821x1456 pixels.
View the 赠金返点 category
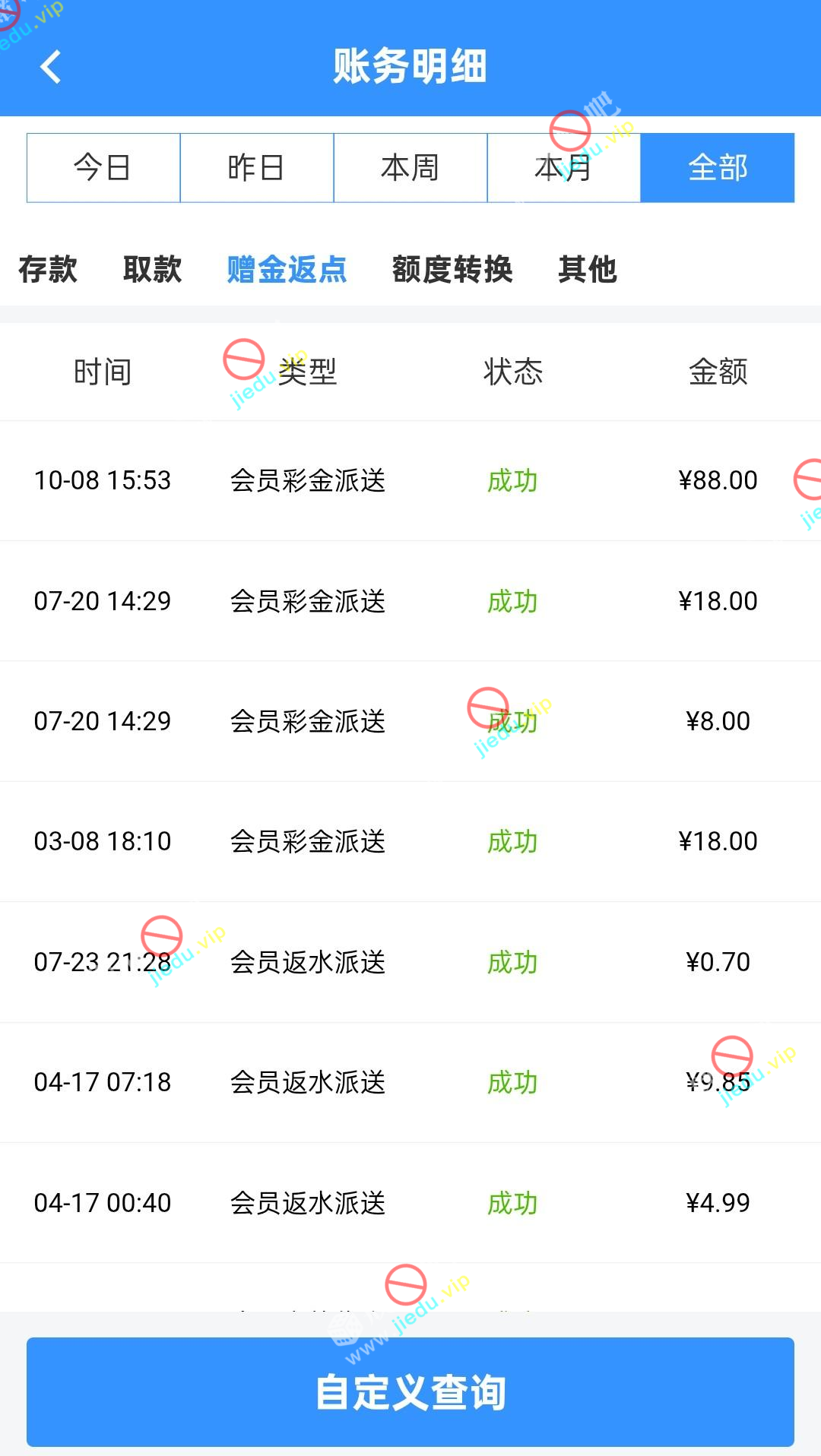[x=287, y=270]
